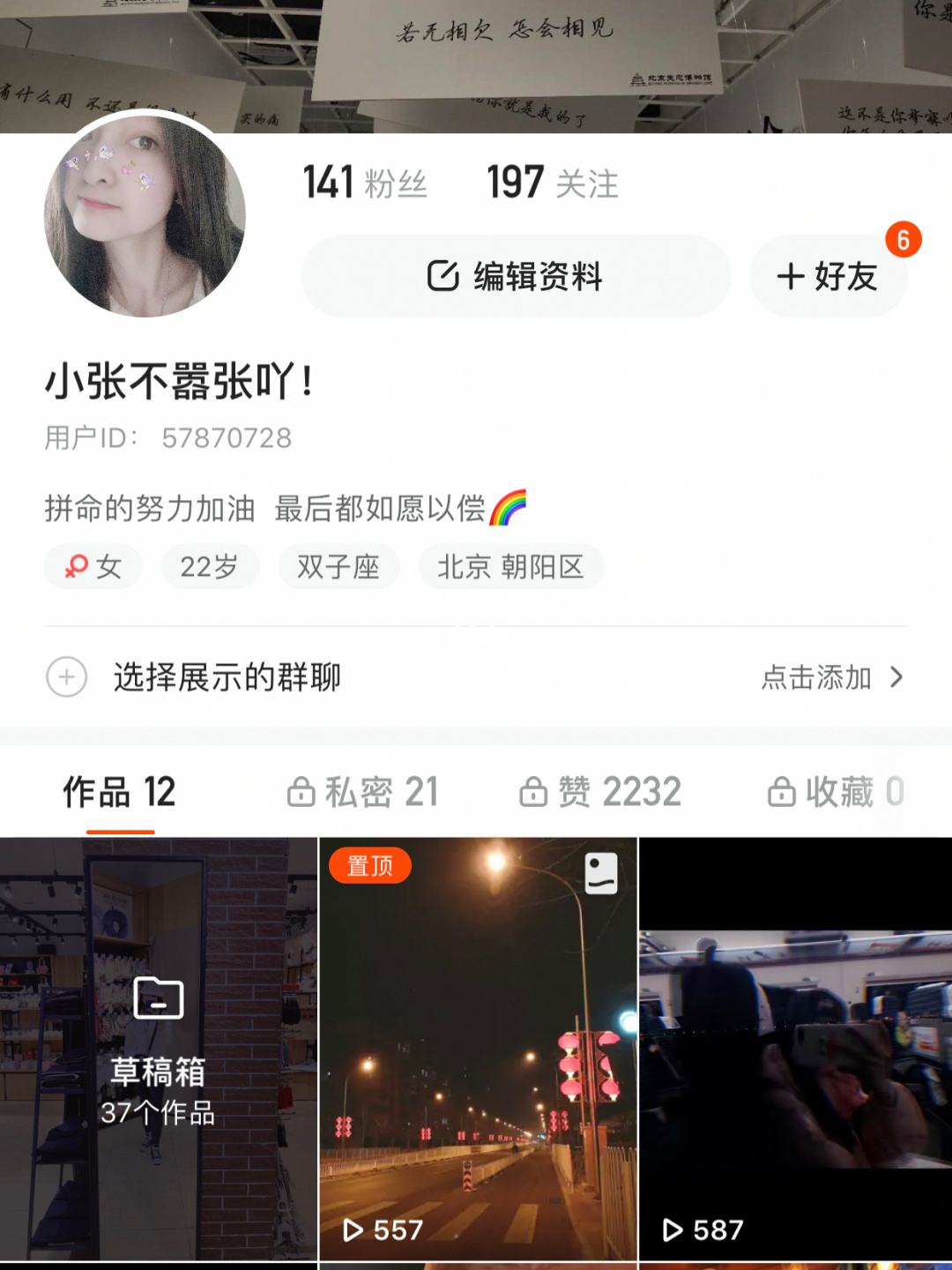The image size is (952, 1270).
Task: Tap the 女 gender tag
Action: pyautogui.click(x=93, y=566)
